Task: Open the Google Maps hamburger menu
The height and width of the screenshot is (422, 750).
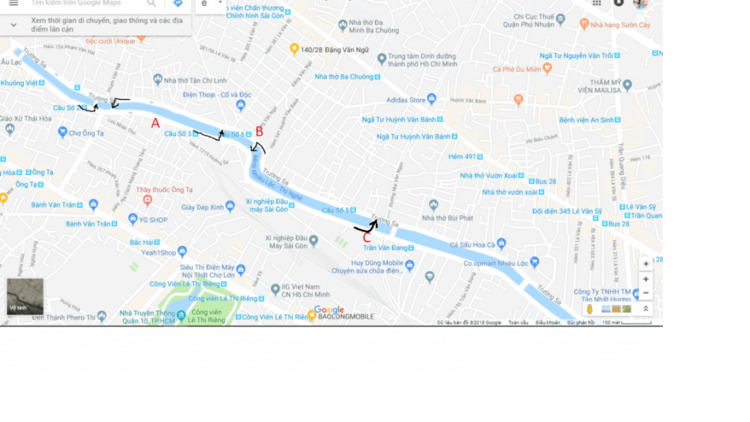Action: [x=13, y=3]
